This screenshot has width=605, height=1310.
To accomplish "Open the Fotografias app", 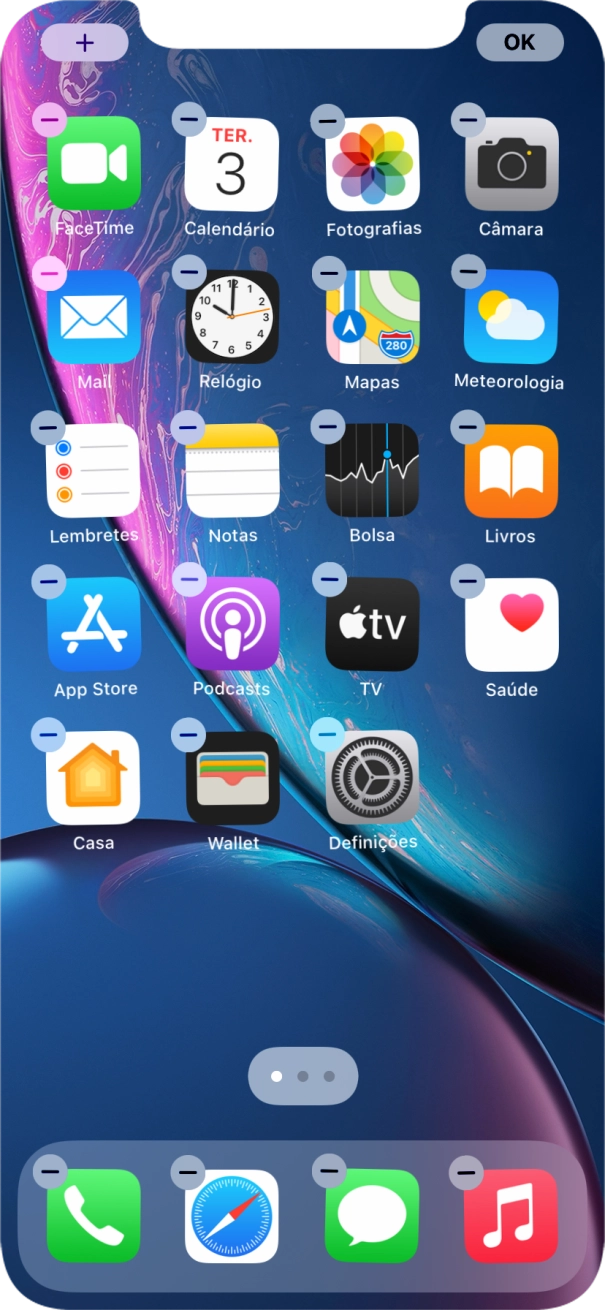I will pyautogui.click(x=372, y=163).
